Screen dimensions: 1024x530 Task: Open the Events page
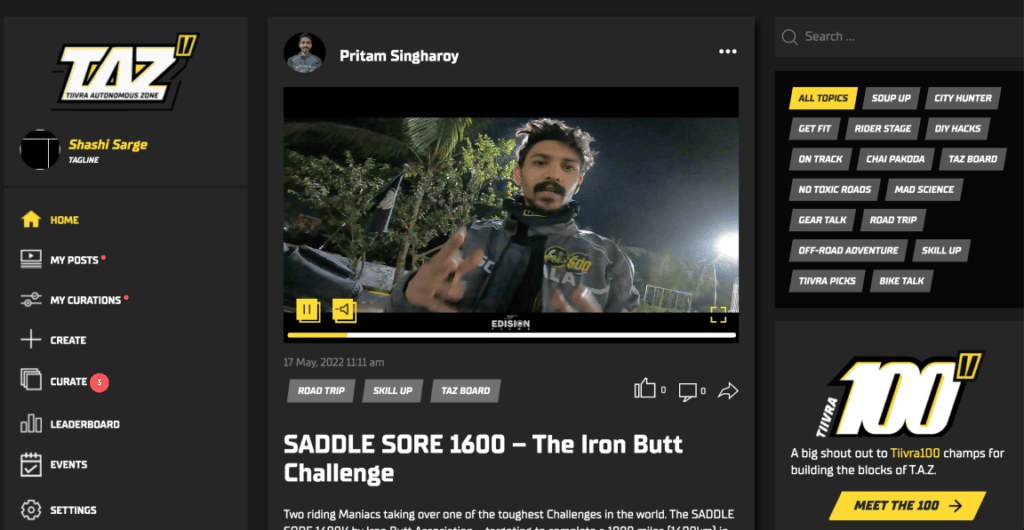[x=68, y=464]
